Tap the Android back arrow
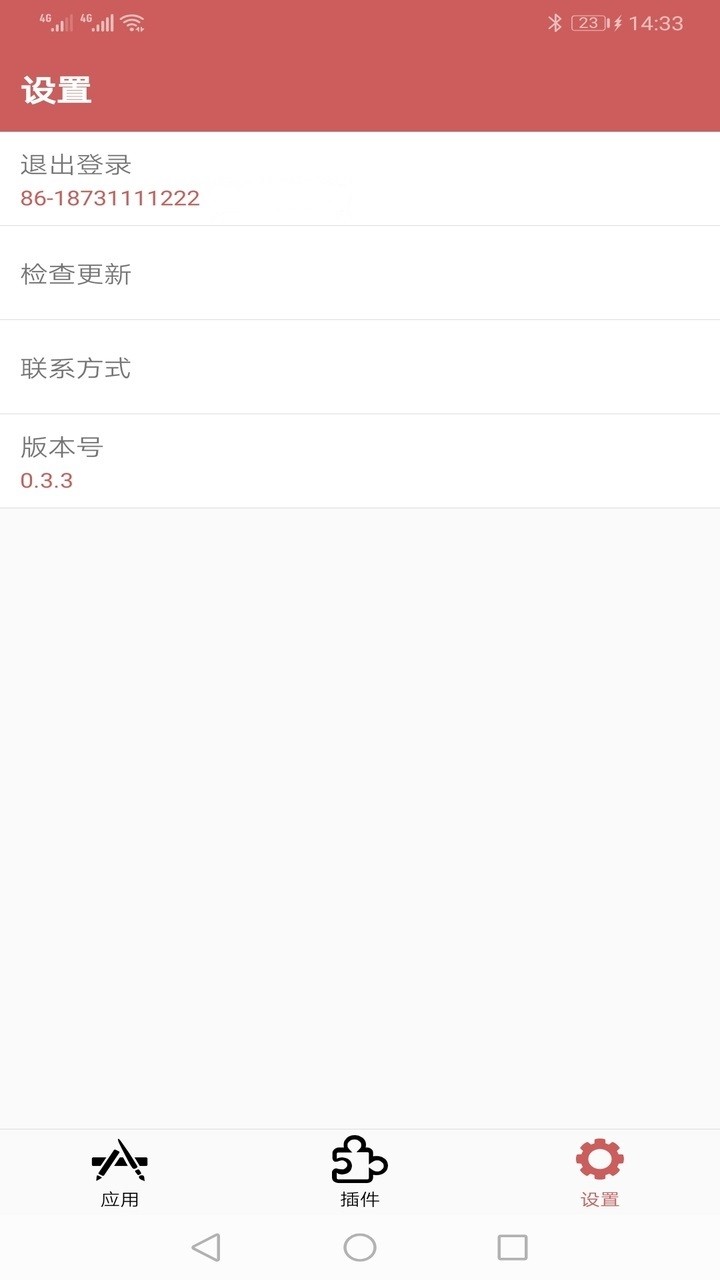 [206, 1247]
